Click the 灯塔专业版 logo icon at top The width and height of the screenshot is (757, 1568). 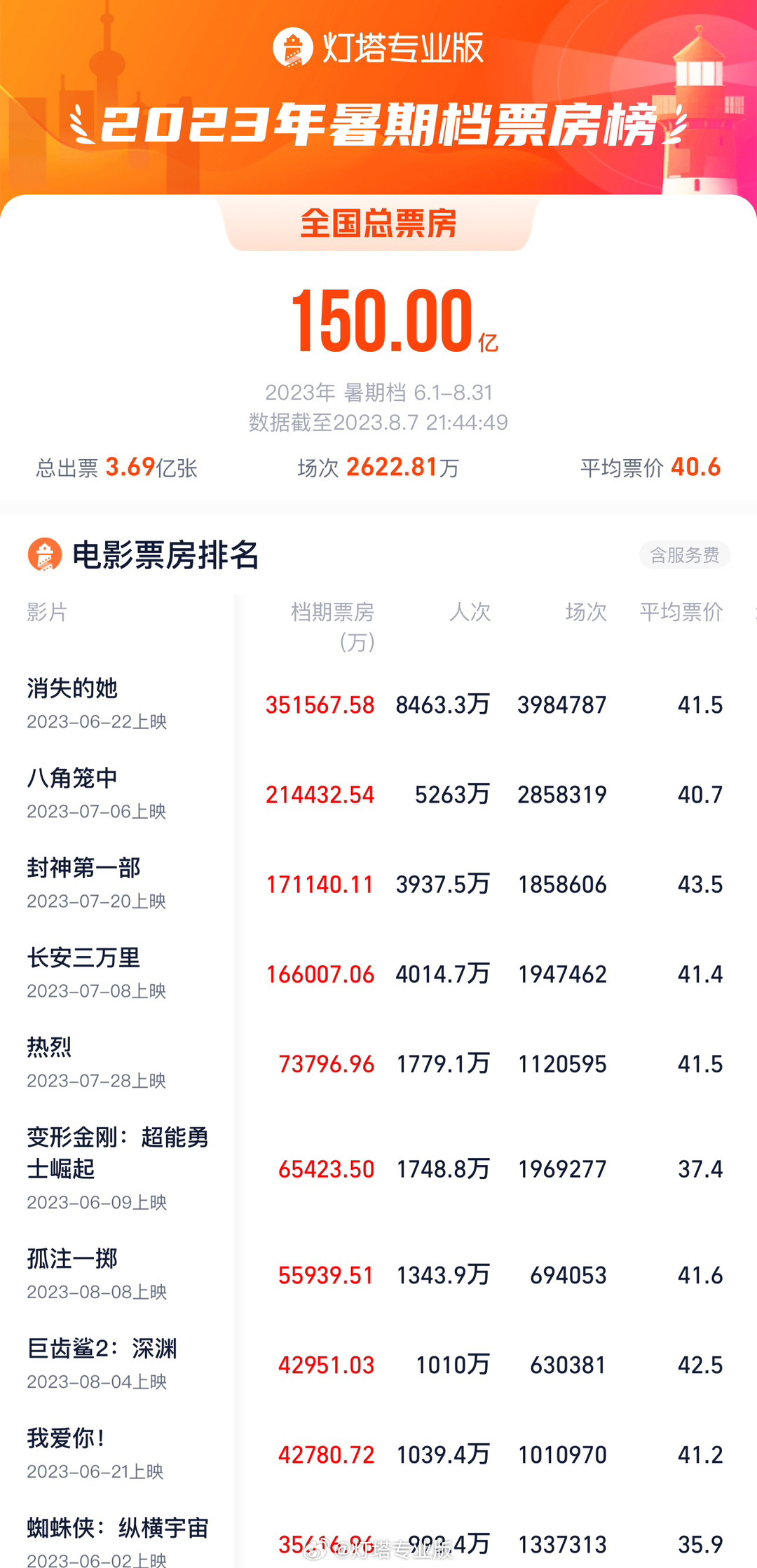(294, 49)
